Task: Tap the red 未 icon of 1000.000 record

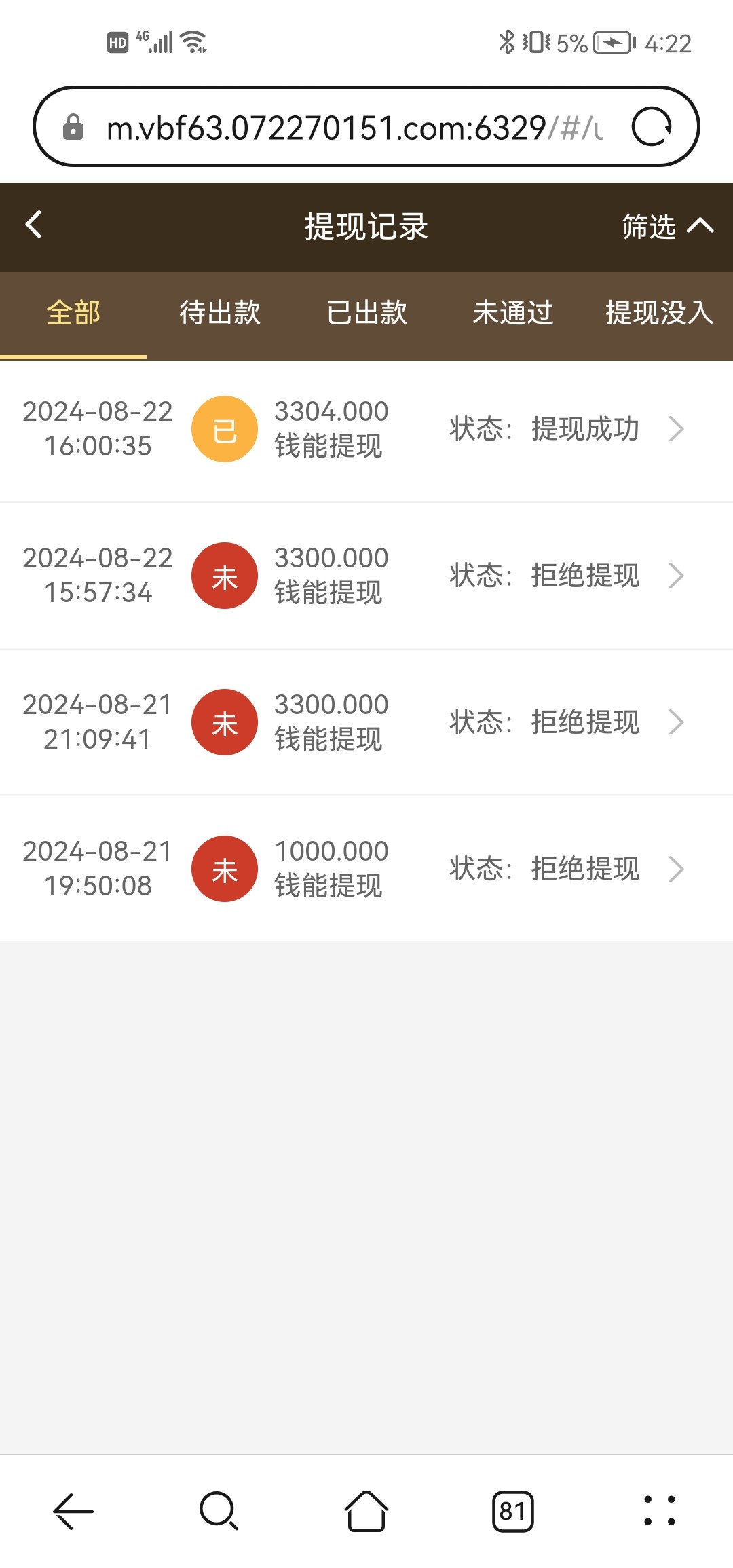Action: (225, 870)
